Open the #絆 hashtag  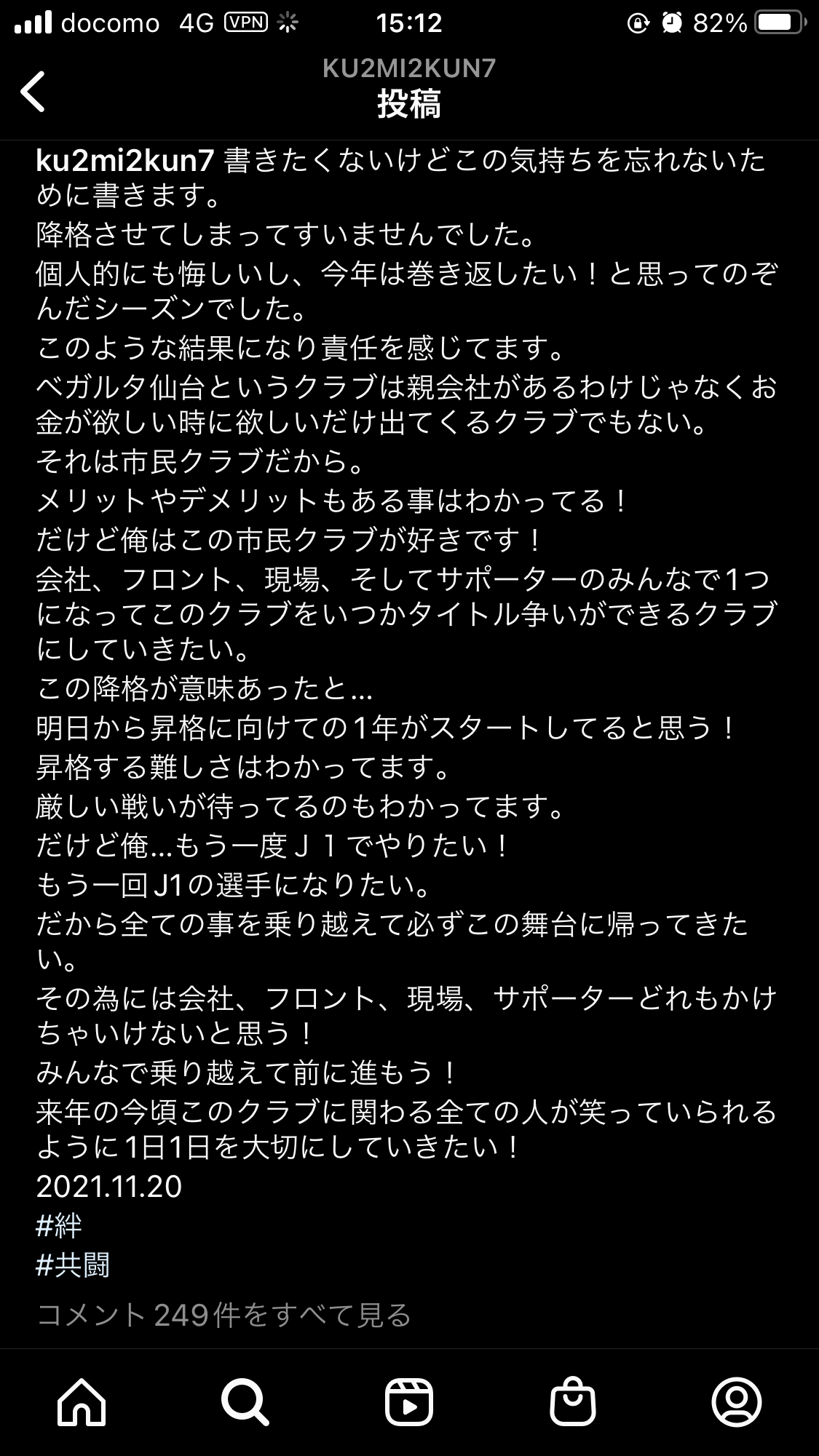click(x=59, y=1226)
